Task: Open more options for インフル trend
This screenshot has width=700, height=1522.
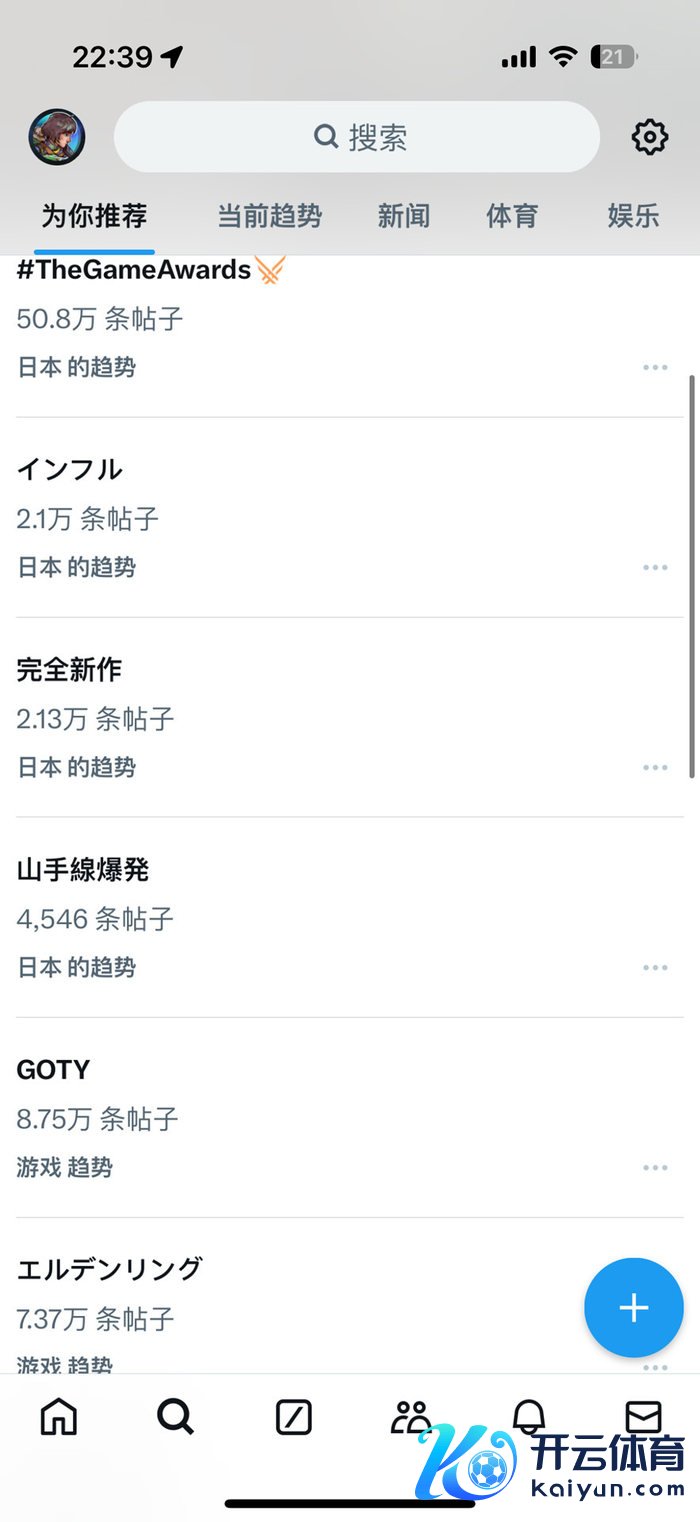Action: (x=655, y=567)
